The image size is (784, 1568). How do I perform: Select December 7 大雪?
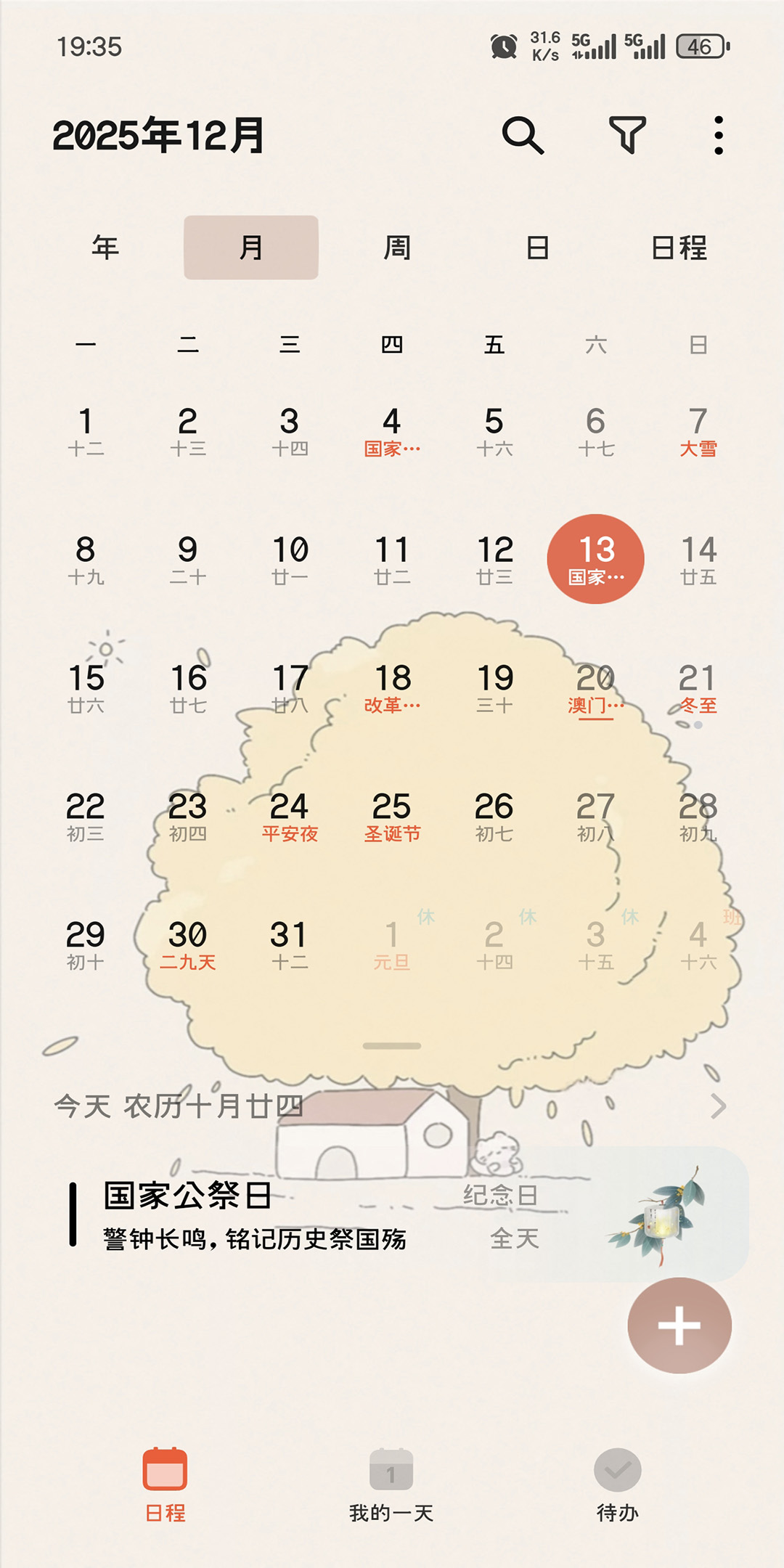tap(698, 431)
